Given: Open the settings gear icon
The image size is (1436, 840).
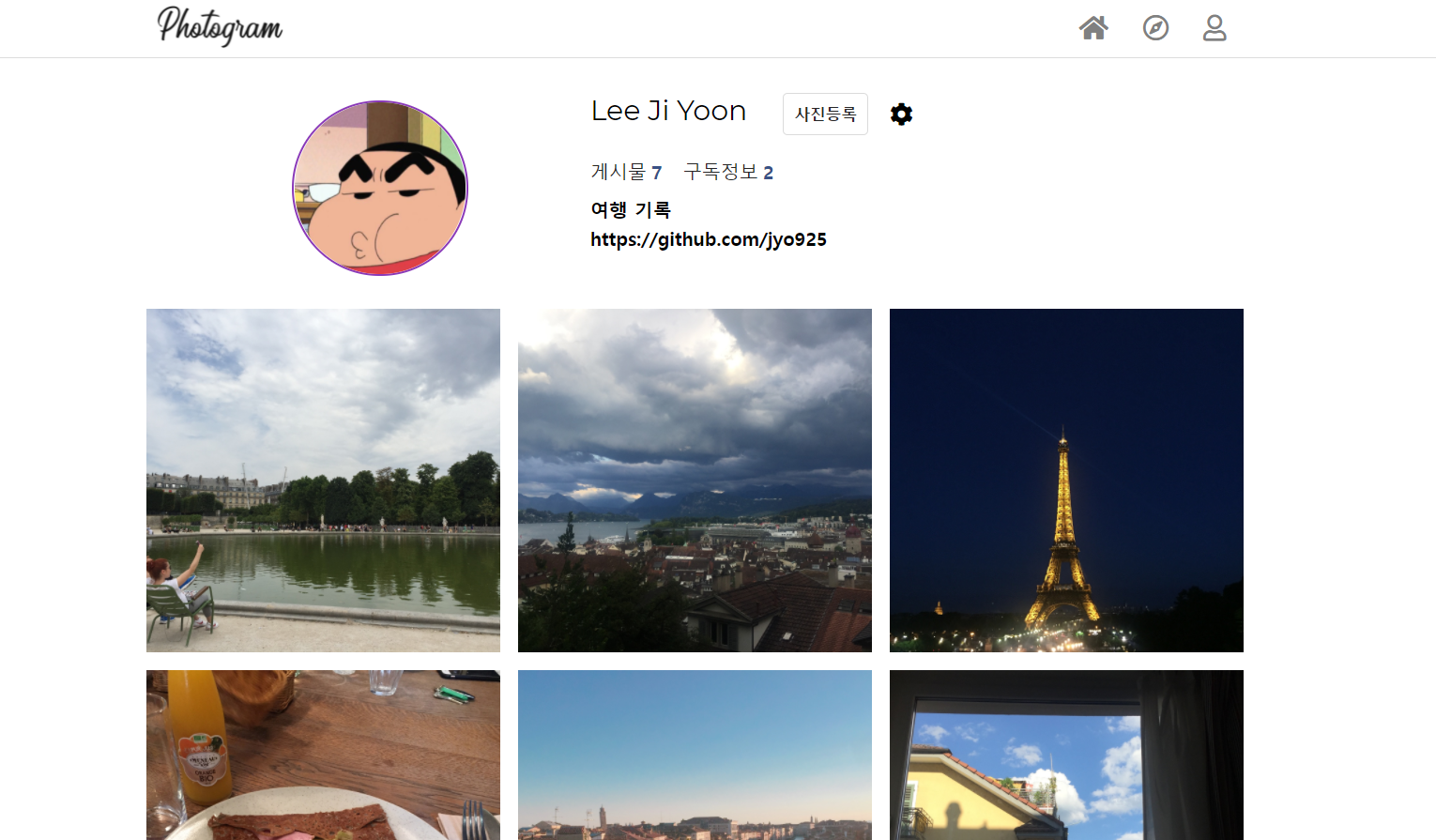Looking at the screenshot, I should 901,115.
